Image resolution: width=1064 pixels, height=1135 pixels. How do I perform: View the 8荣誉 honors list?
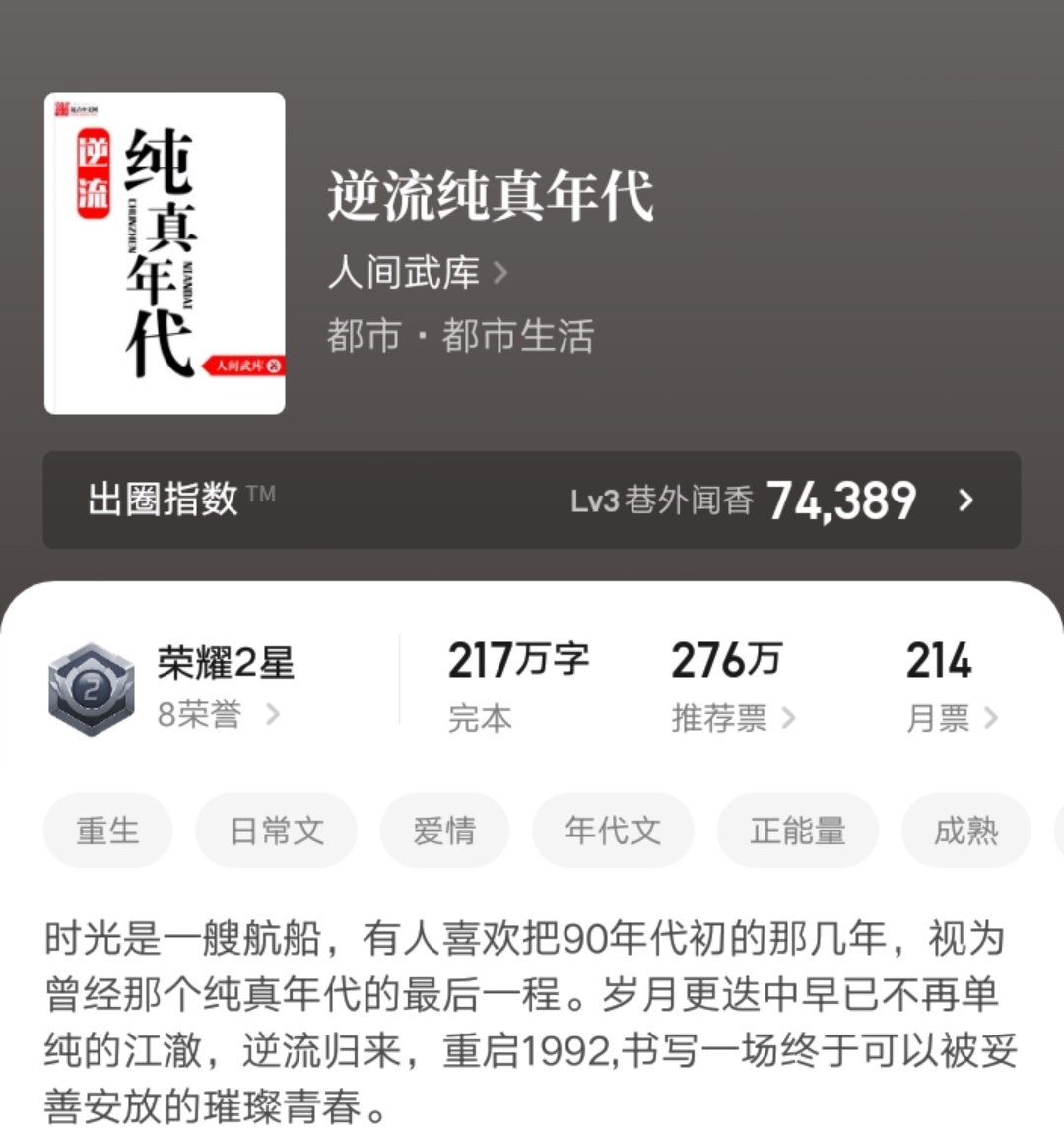click(218, 714)
